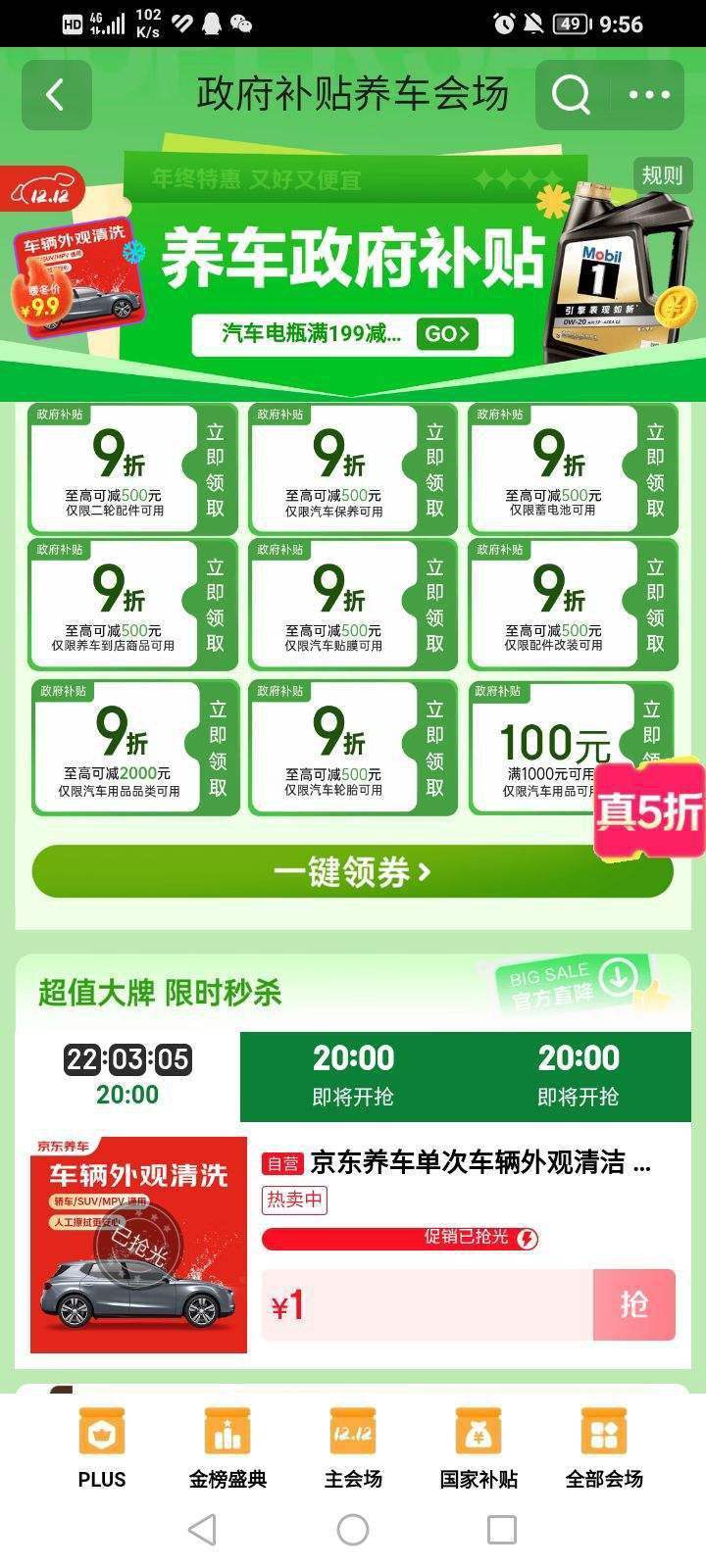Image resolution: width=706 pixels, height=1568 pixels.
Task: Select the first 20:00 即将开抢 session tab
Action: 354,1071
